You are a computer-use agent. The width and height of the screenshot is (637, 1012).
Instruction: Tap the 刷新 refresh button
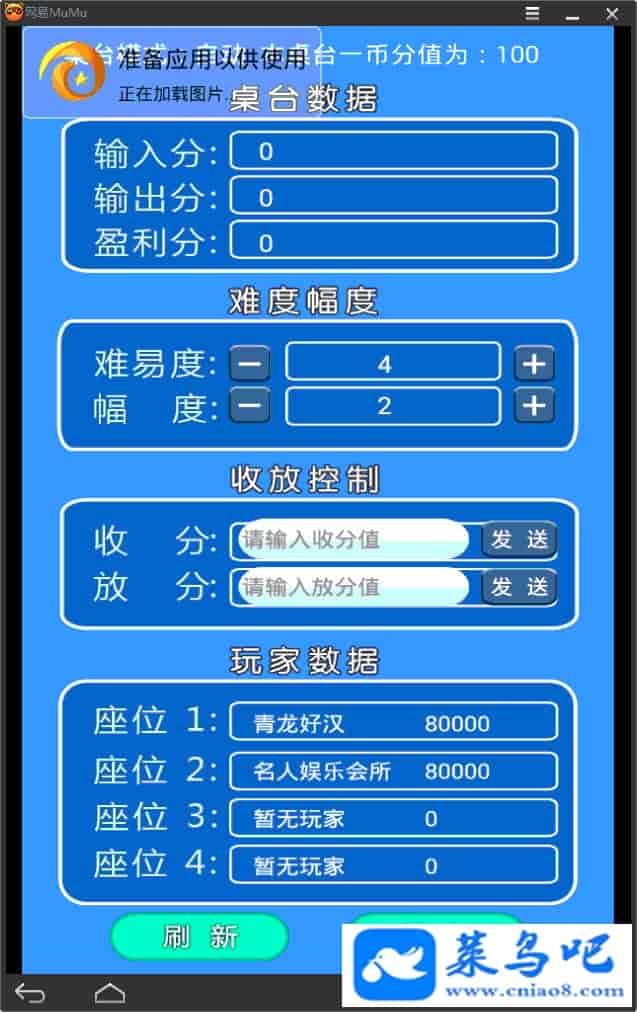tap(199, 937)
